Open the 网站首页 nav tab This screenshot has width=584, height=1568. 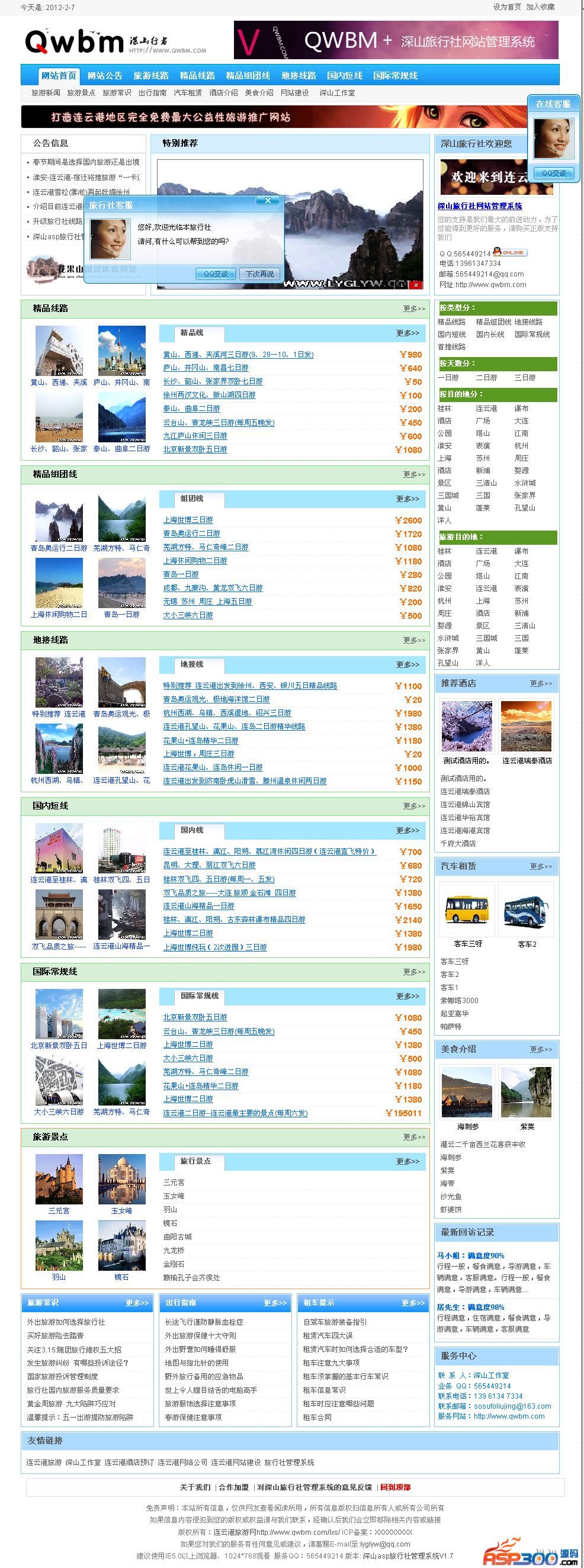click(59, 75)
